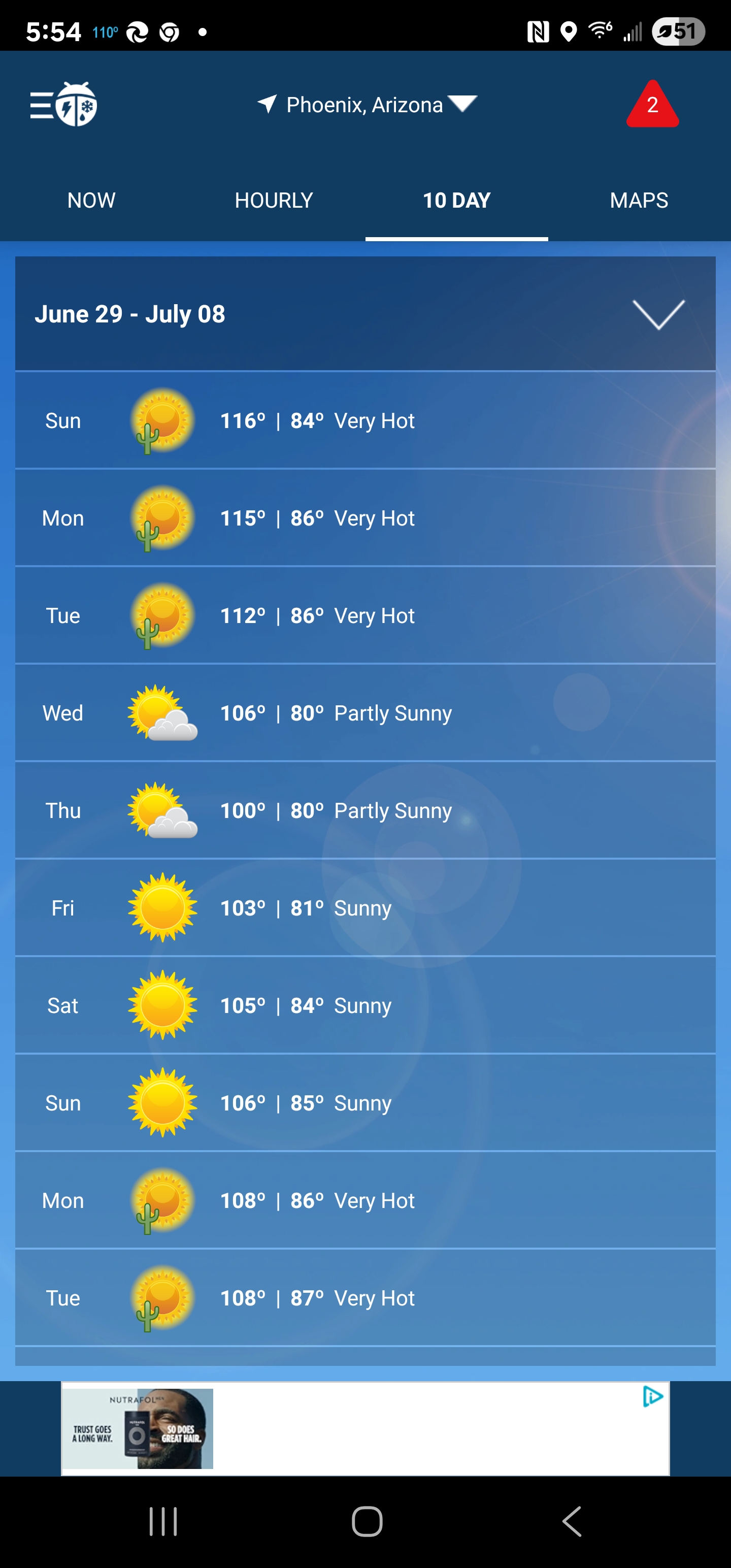The image size is (731, 1568).
Task: Expand the June 29 - July 08 chevron
Action: point(658,315)
